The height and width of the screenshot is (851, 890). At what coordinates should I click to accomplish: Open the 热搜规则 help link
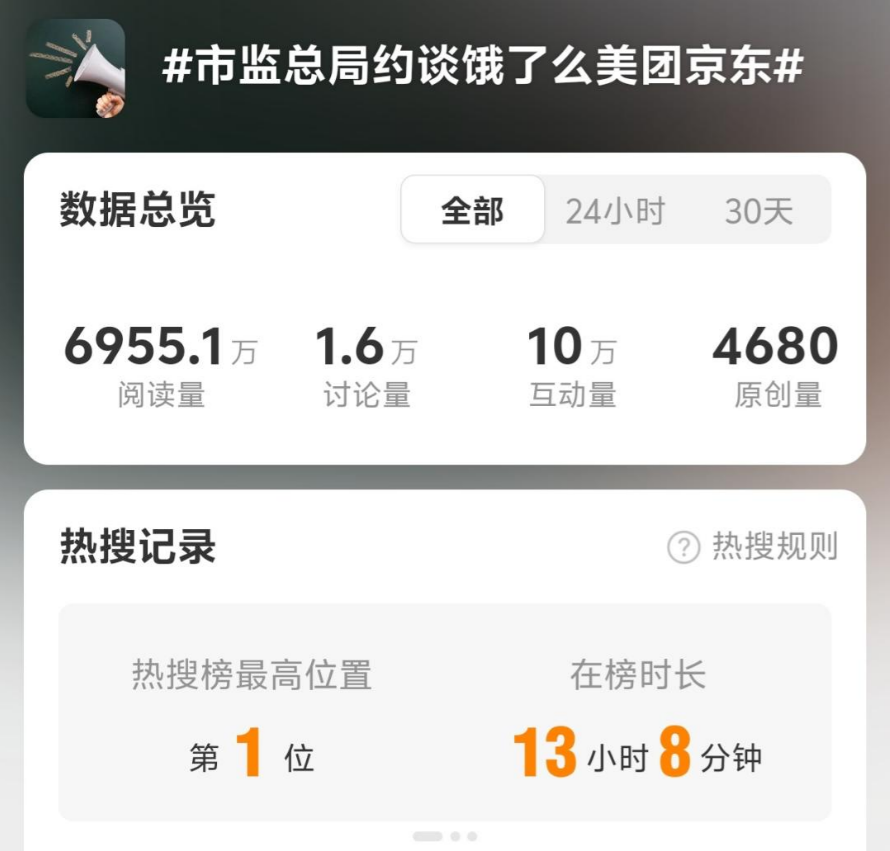tap(753, 547)
